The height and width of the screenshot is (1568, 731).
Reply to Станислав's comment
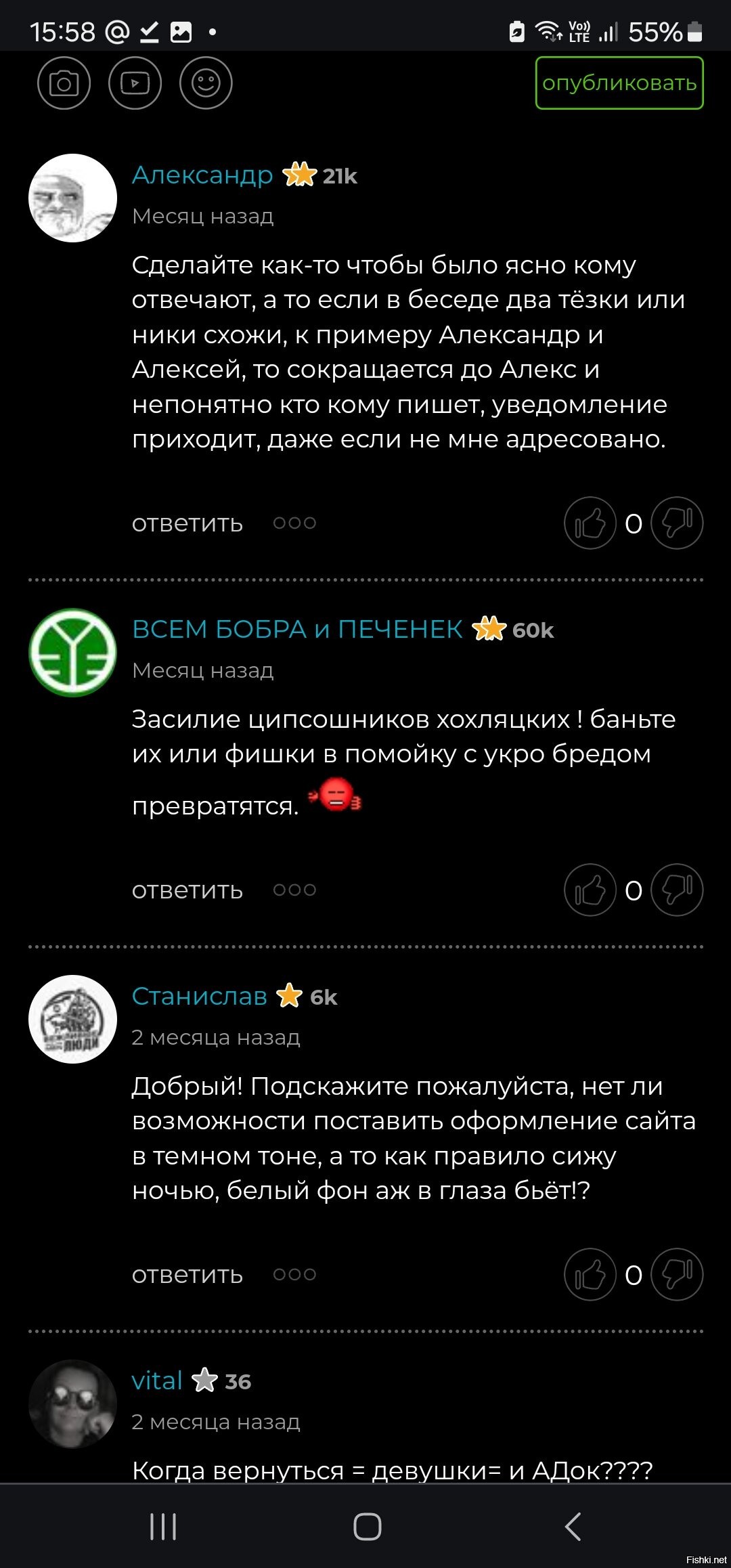(187, 1275)
